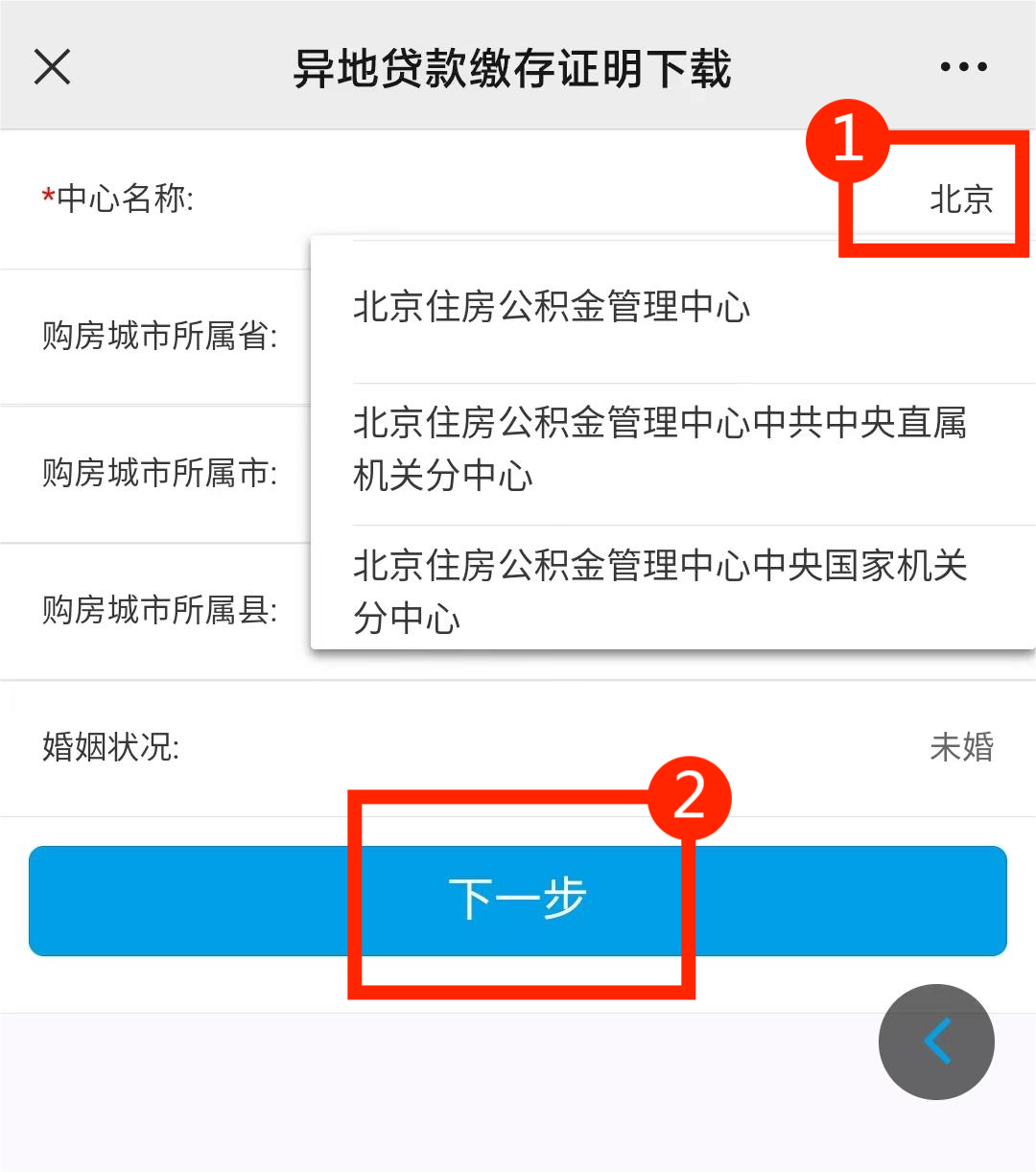Pick 北京住房公积金管理中心中央国家机关分中心 option
Image resolution: width=1036 pixels, height=1172 pixels.
pos(660,591)
